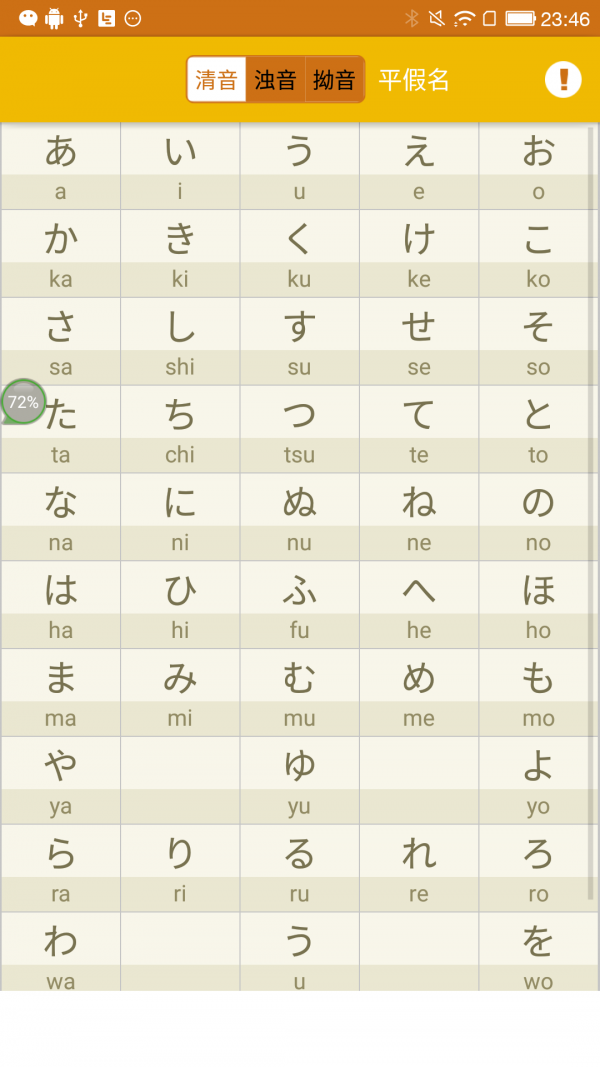
Task: Open the exclamation mark info icon
Action: (x=563, y=79)
